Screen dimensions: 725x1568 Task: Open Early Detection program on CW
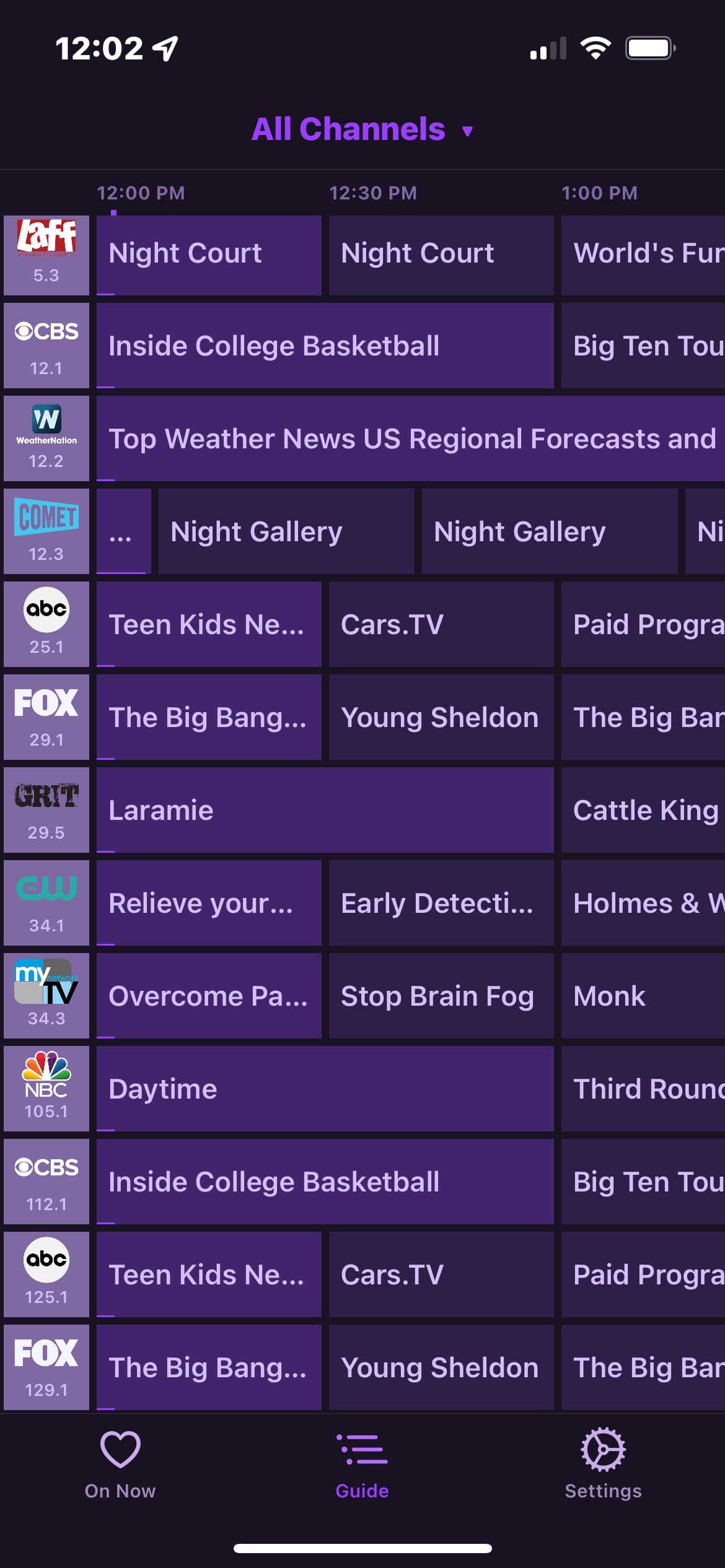441,904
